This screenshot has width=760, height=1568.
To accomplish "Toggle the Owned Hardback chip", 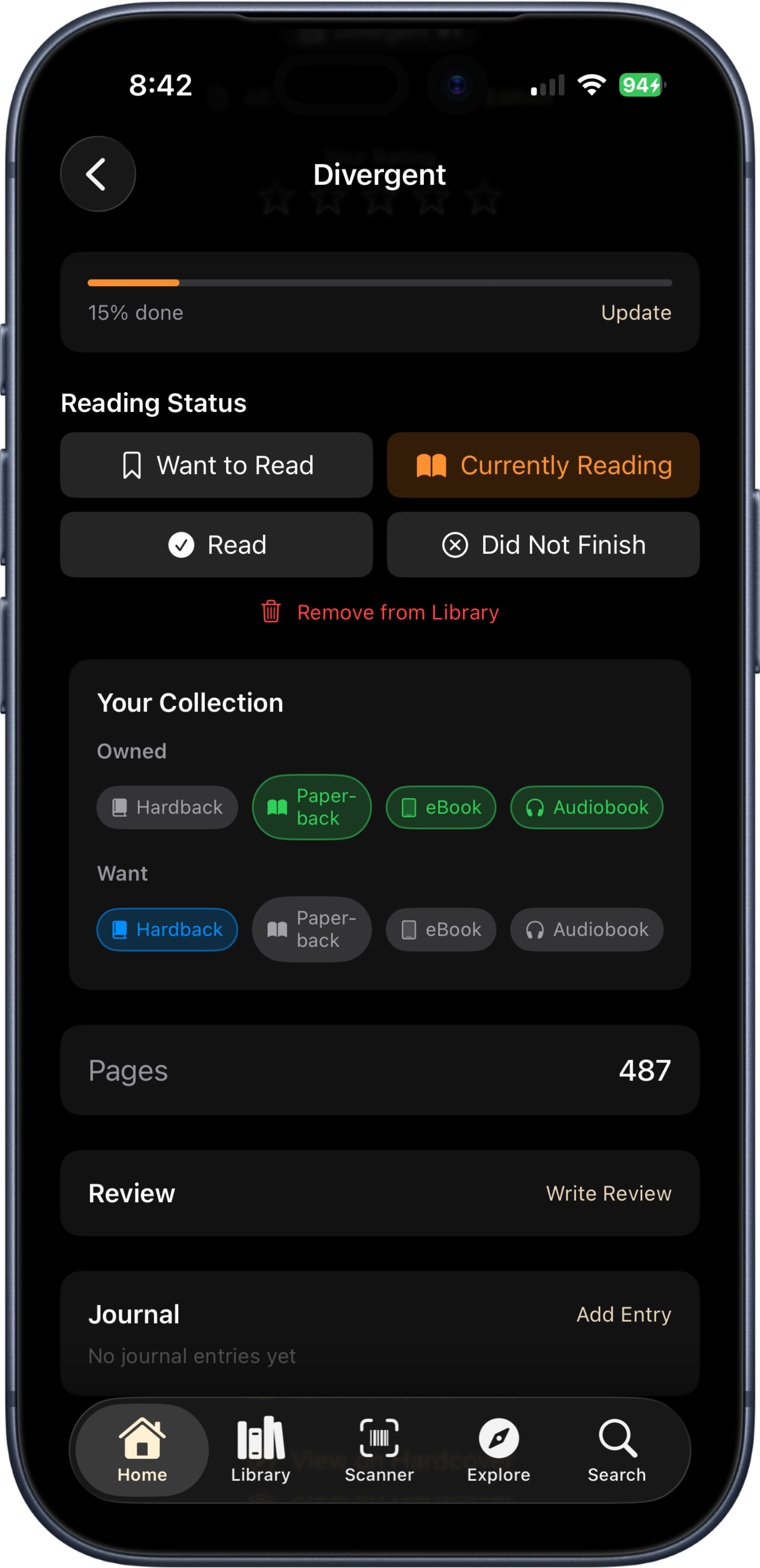I will 167,807.
